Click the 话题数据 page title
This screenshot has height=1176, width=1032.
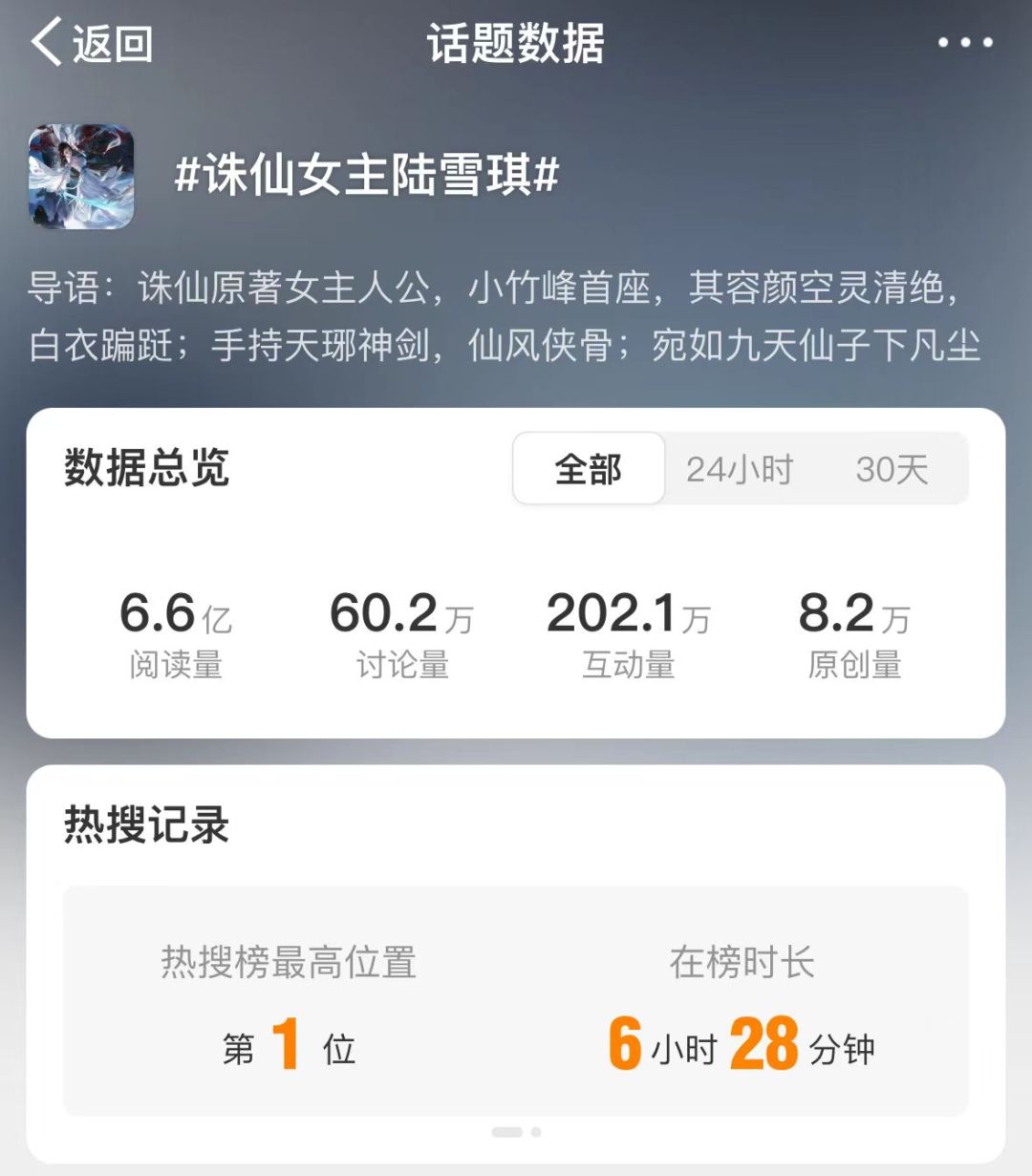[x=516, y=42]
